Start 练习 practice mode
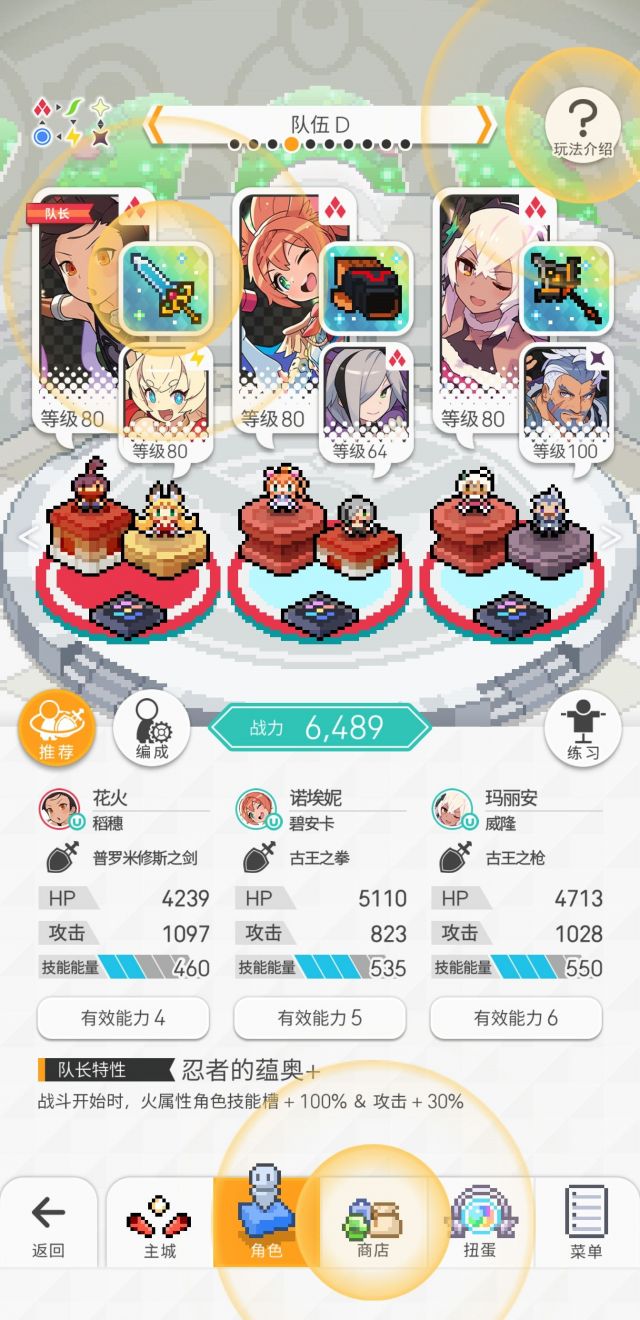Image resolution: width=640 pixels, height=1320 pixels. tap(582, 729)
